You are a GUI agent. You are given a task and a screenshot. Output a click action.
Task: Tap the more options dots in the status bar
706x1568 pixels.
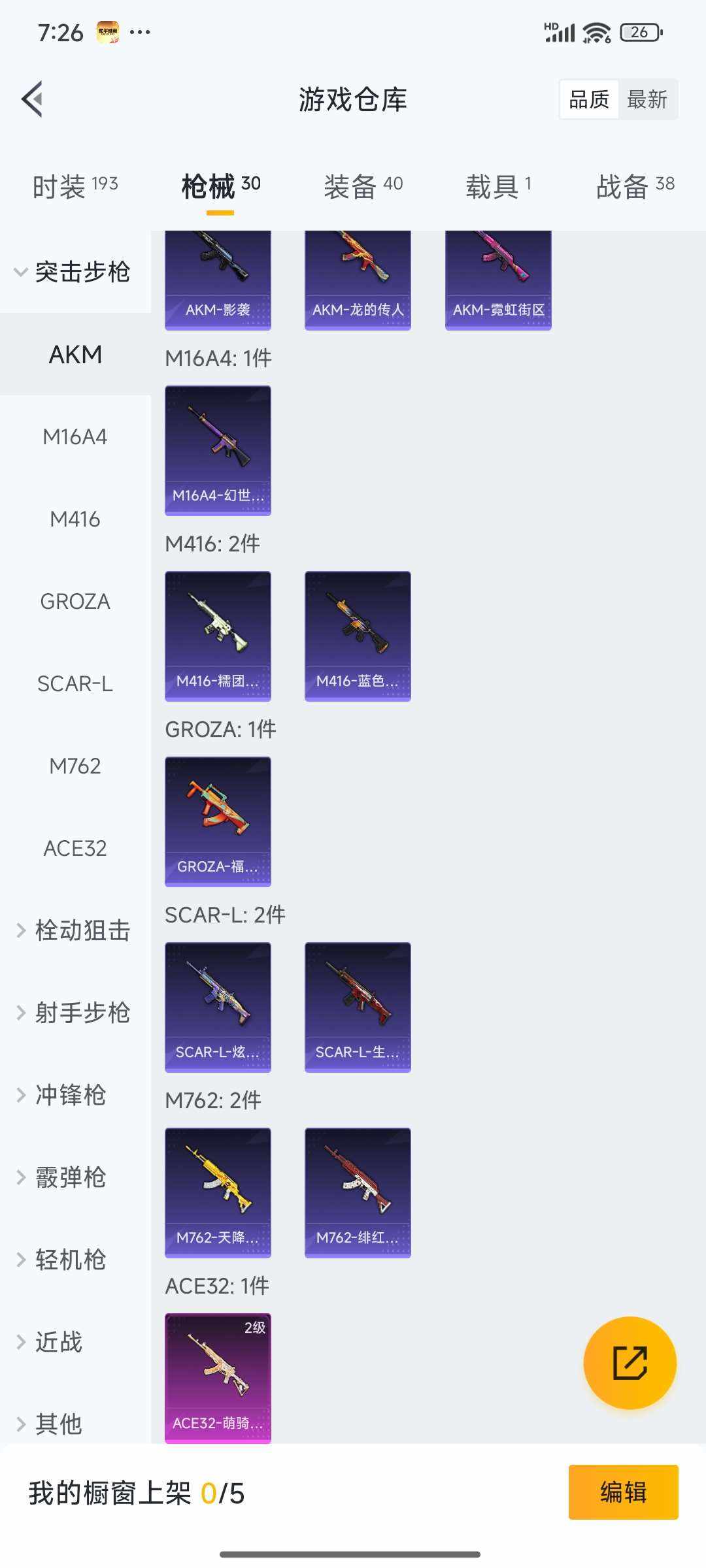(x=141, y=31)
